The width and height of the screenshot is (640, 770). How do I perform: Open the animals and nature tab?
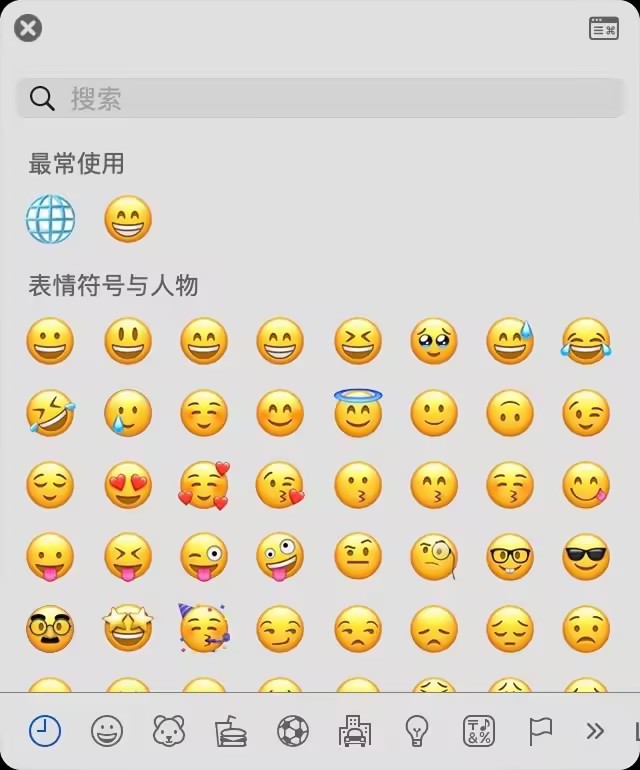pos(169,731)
